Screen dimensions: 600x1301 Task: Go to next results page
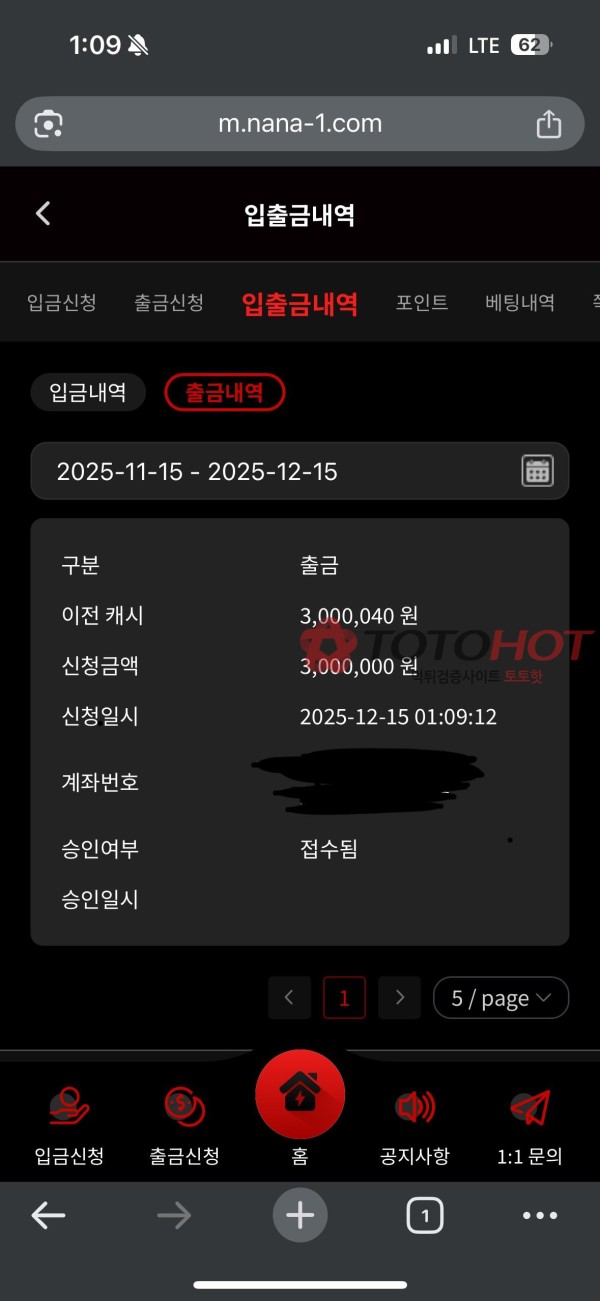coord(400,998)
